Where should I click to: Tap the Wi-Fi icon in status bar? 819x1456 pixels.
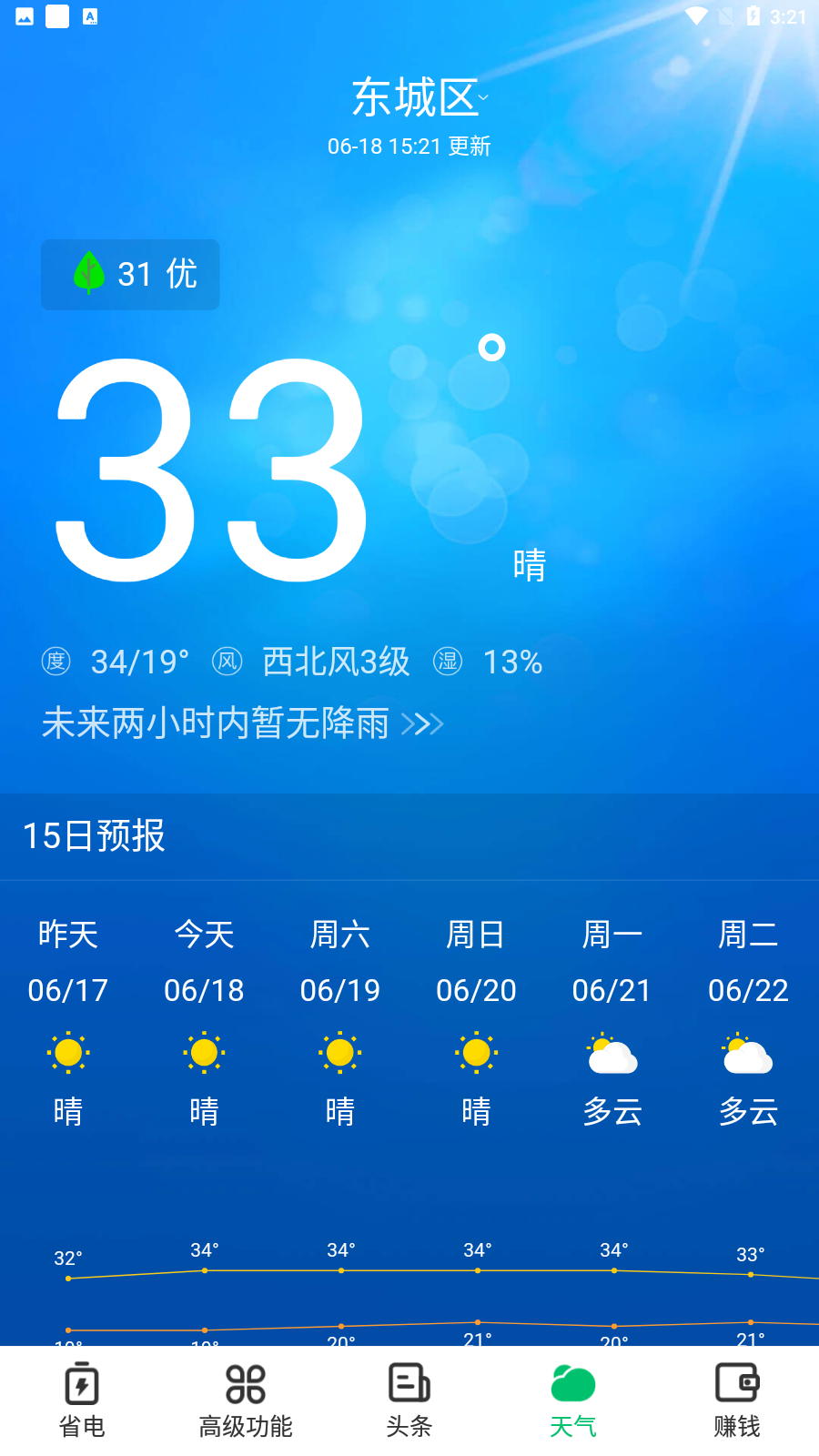pos(696,15)
